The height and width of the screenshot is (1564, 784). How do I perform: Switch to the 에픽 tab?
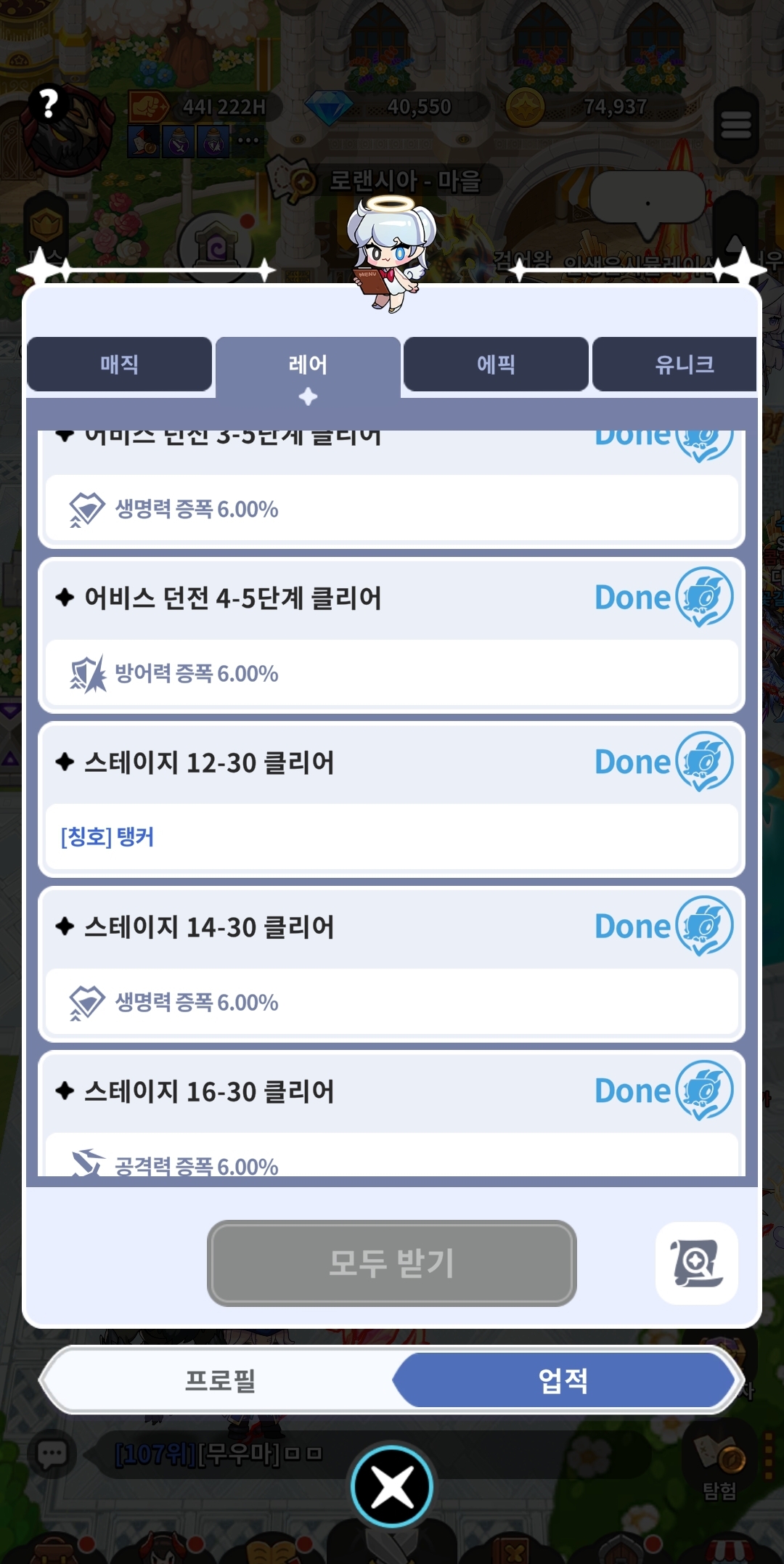tap(496, 364)
